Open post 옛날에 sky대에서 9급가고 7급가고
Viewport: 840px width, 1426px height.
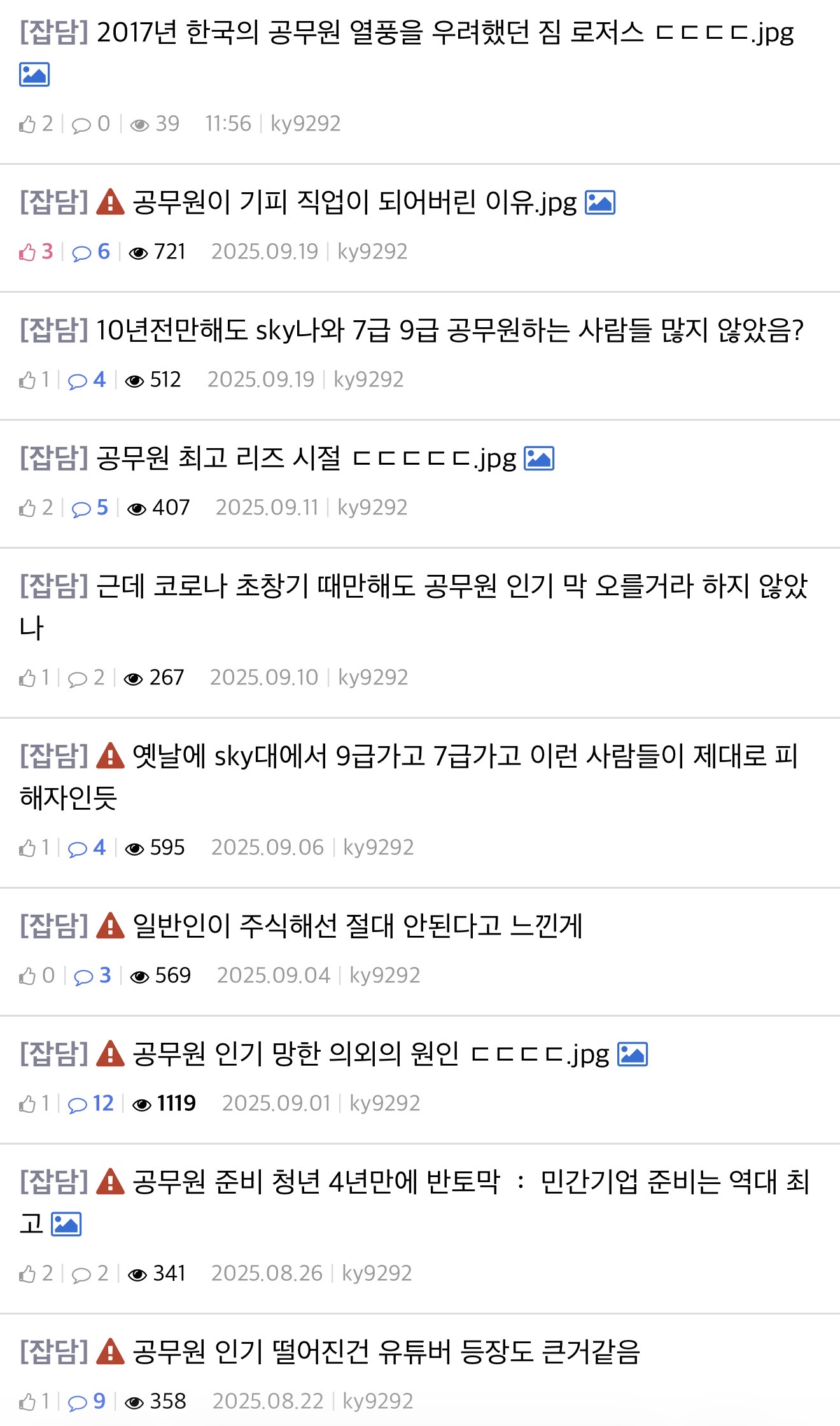[465, 757]
